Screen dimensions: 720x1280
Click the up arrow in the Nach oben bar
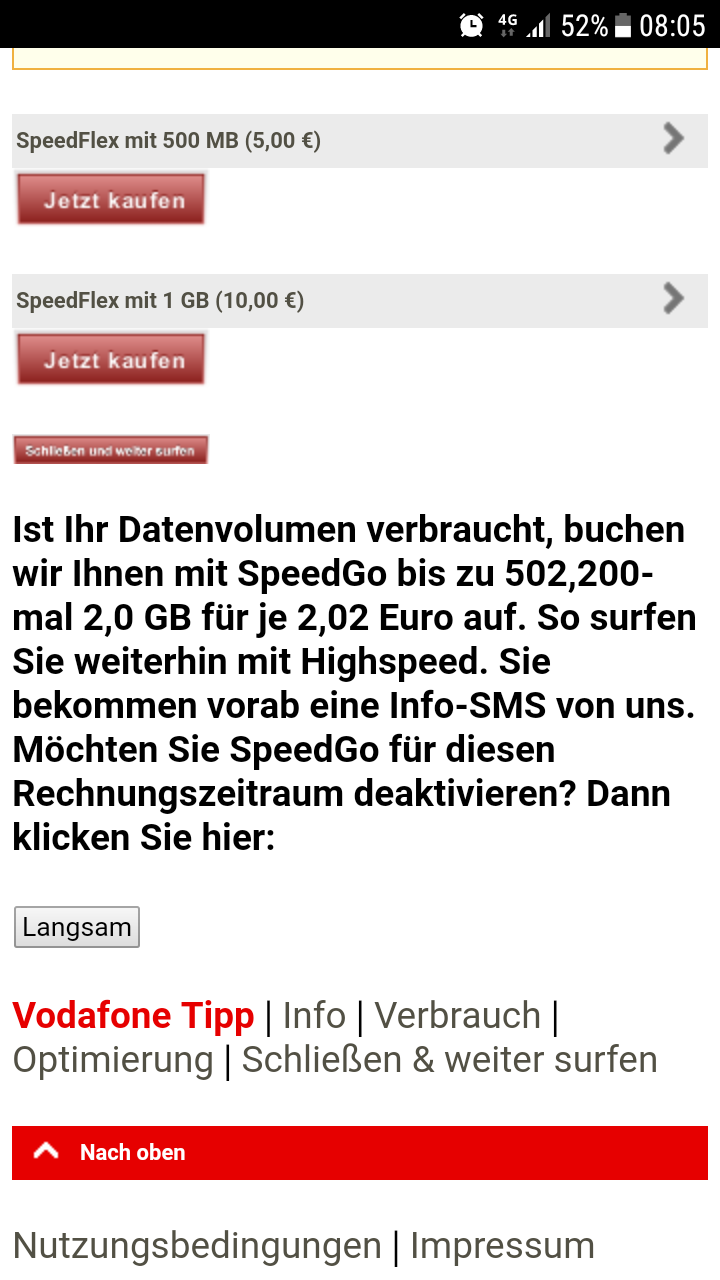(x=45, y=1151)
